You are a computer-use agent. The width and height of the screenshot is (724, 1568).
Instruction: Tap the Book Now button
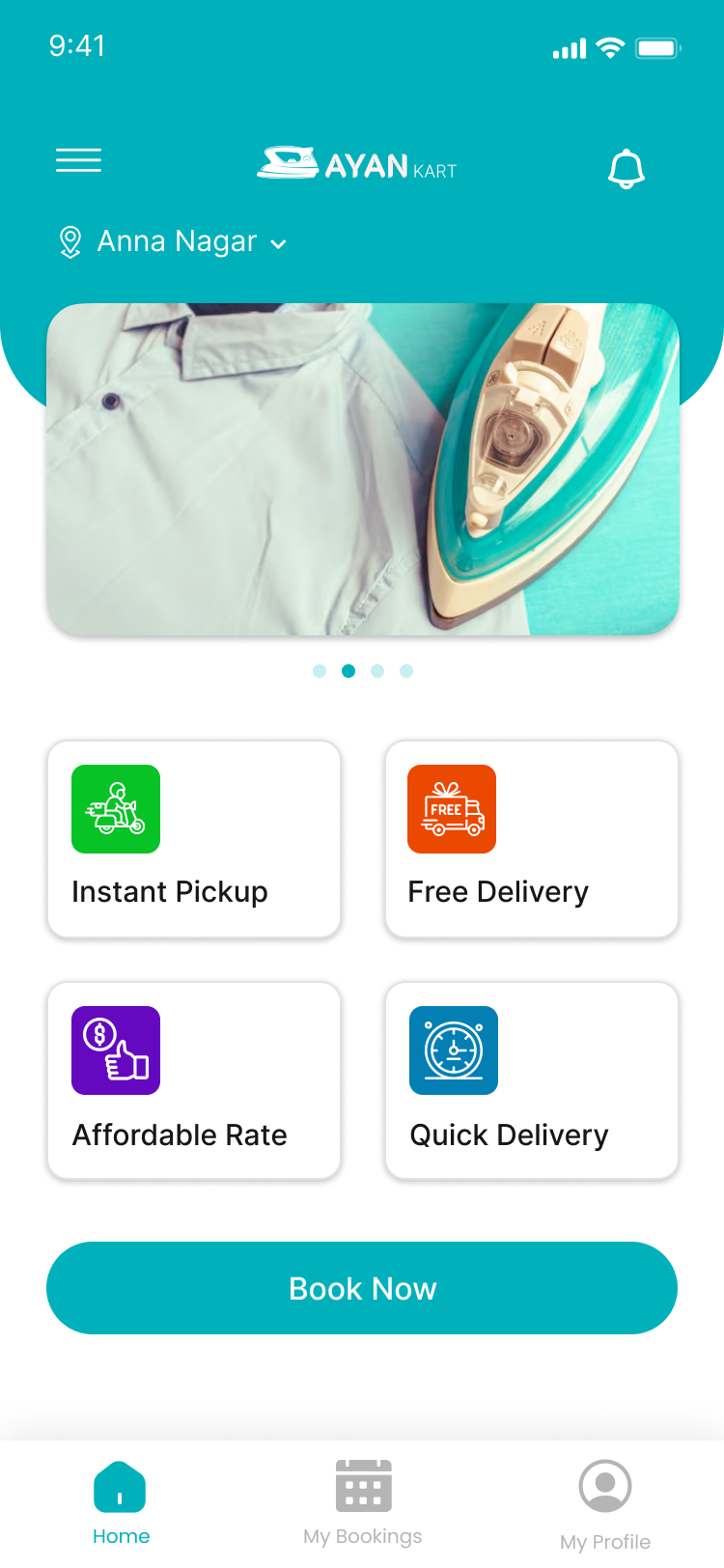pyautogui.click(x=362, y=1288)
